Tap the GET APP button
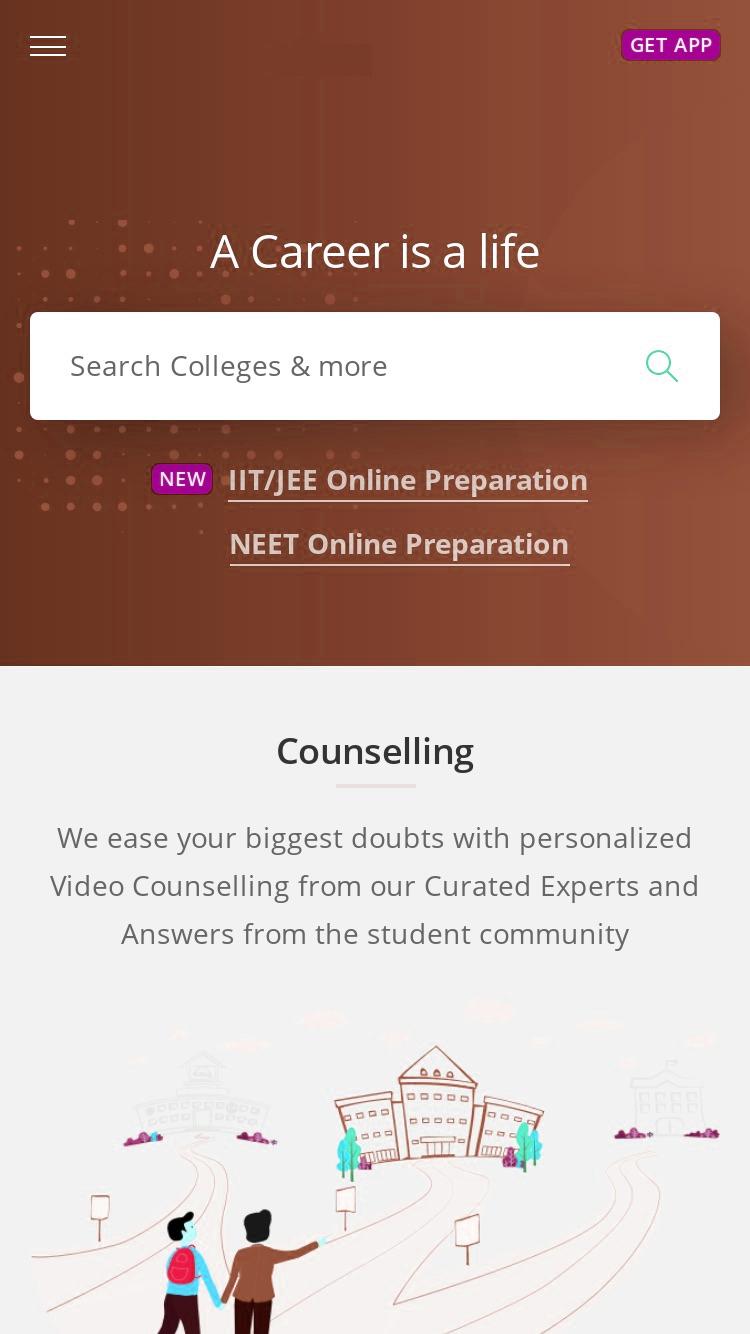750x1334 pixels. pyautogui.click(x=671, y=45)
